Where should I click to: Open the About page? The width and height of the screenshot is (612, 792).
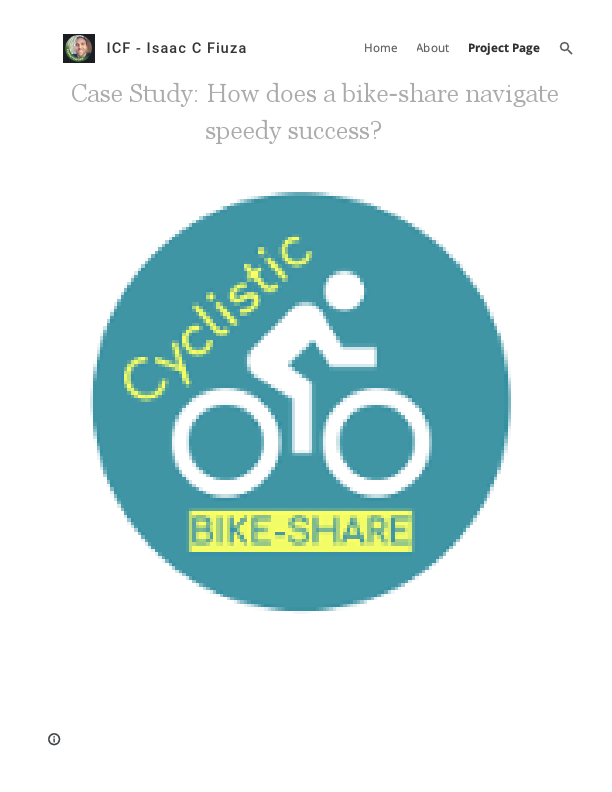pos(432,48)
